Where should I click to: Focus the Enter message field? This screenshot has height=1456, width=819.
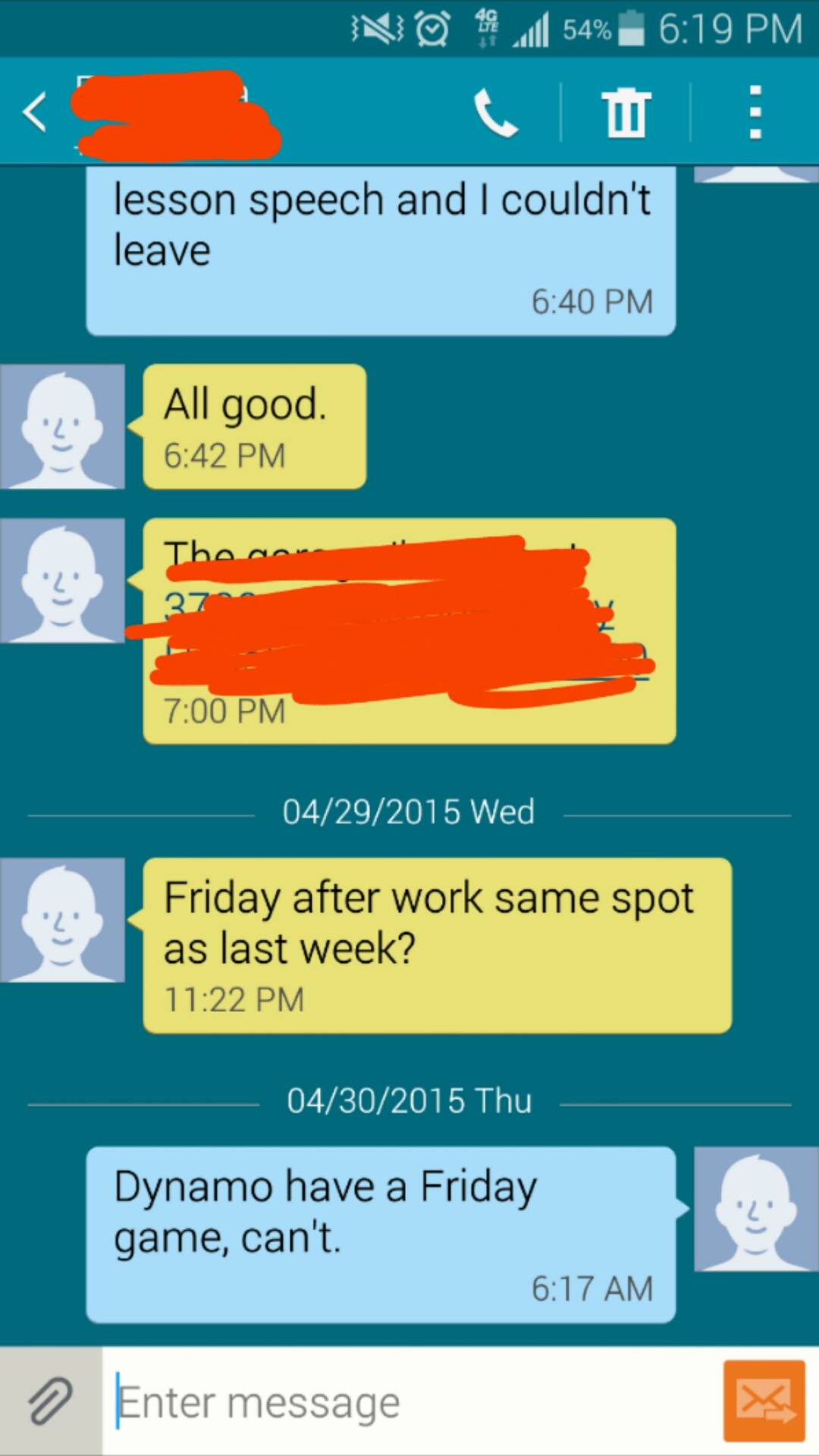(409, 1401)
